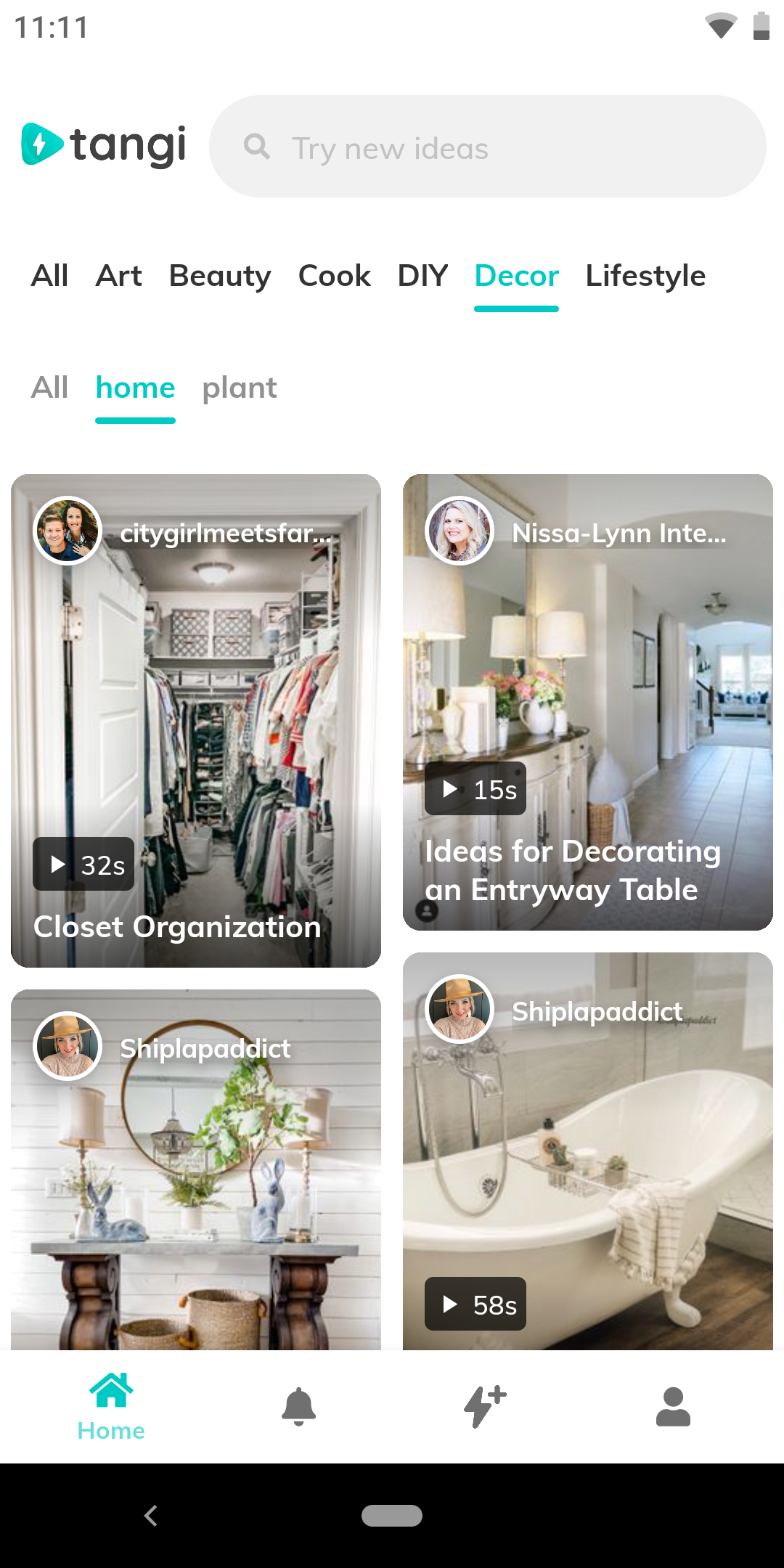
Task: Select the home subcategory
Action: point(135,388)
